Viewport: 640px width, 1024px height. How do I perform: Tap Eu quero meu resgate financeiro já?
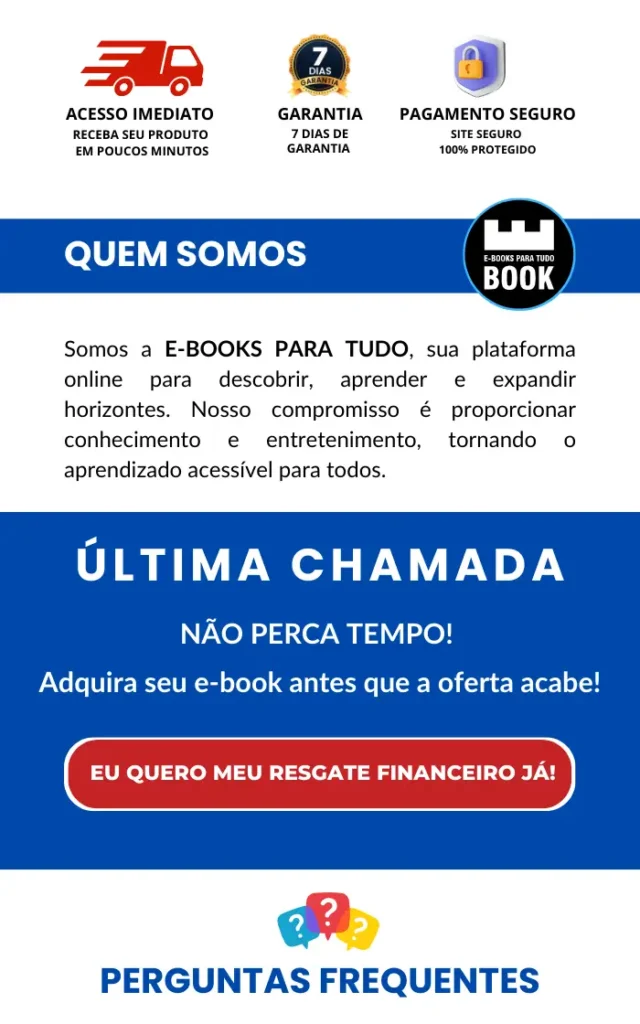(319, 774)
